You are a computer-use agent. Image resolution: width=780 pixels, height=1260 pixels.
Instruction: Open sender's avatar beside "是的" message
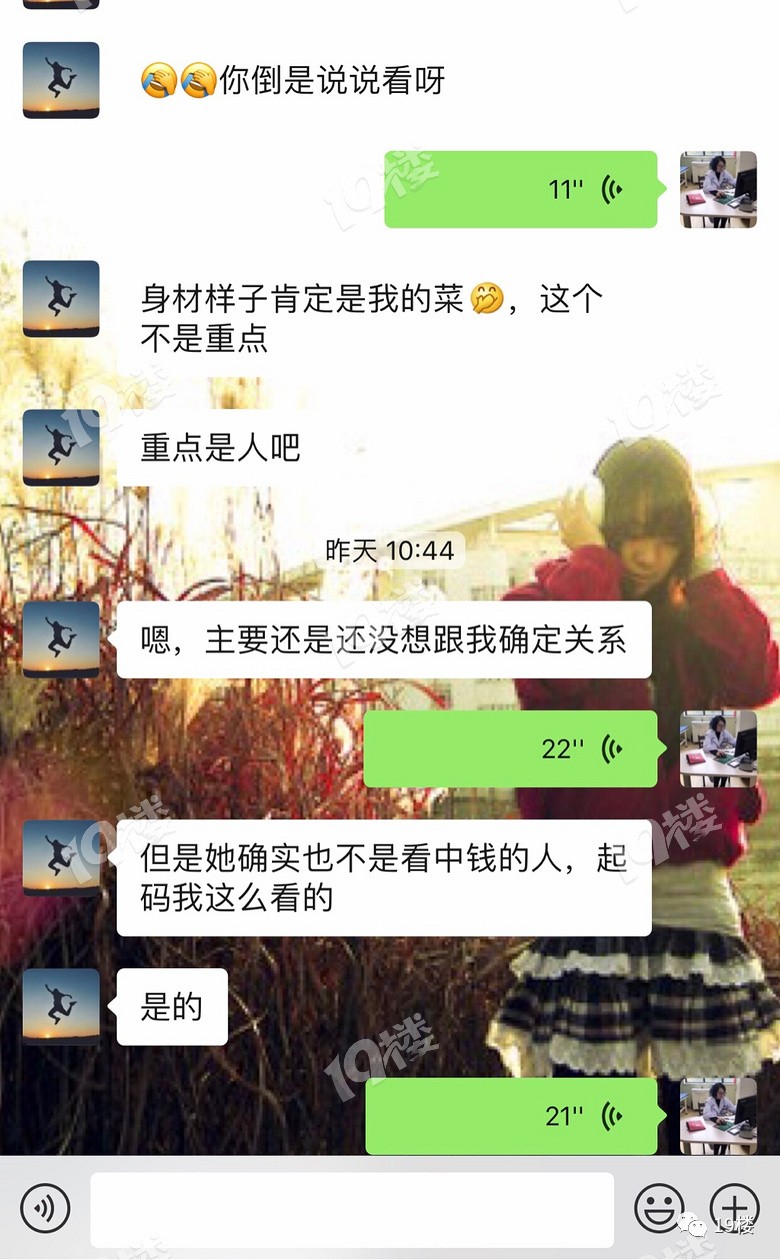(x=61, y=1006)
